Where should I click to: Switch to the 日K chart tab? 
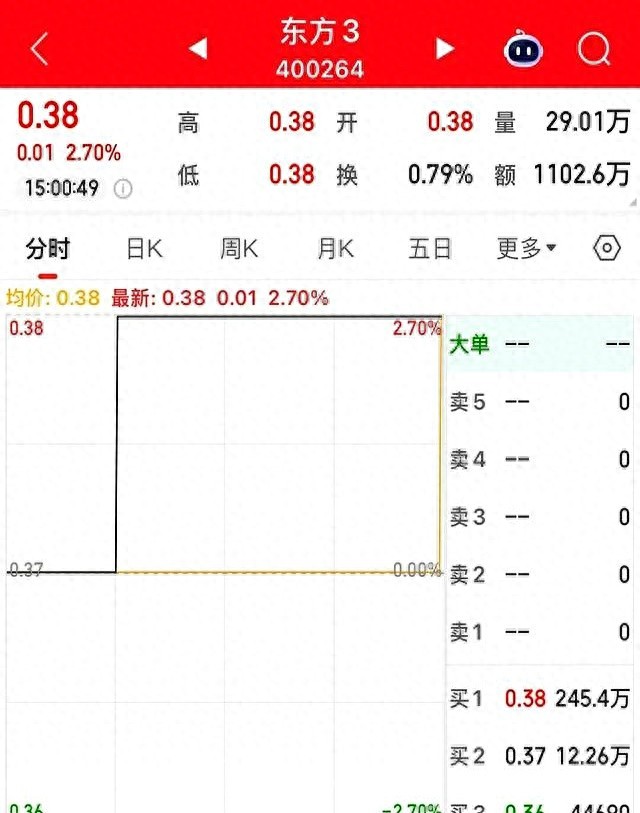pos(144,249)
